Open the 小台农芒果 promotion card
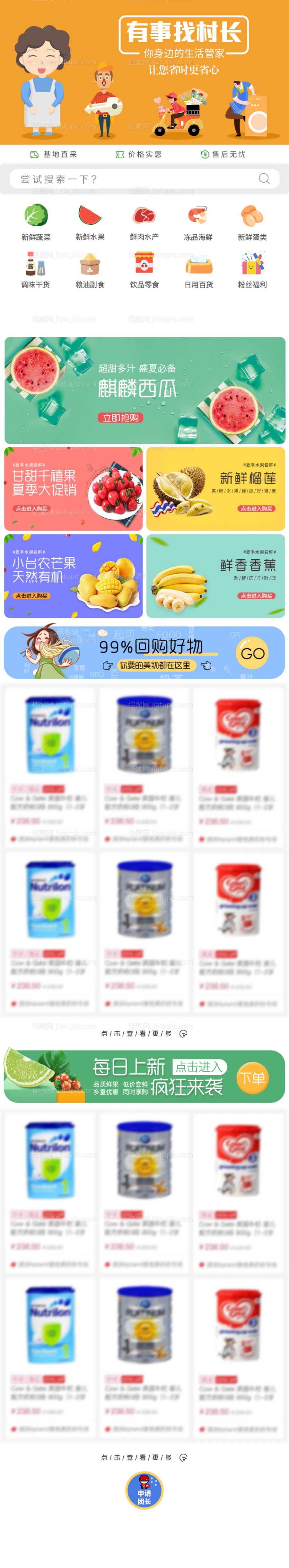289x1568 pixels. point(74,576)
